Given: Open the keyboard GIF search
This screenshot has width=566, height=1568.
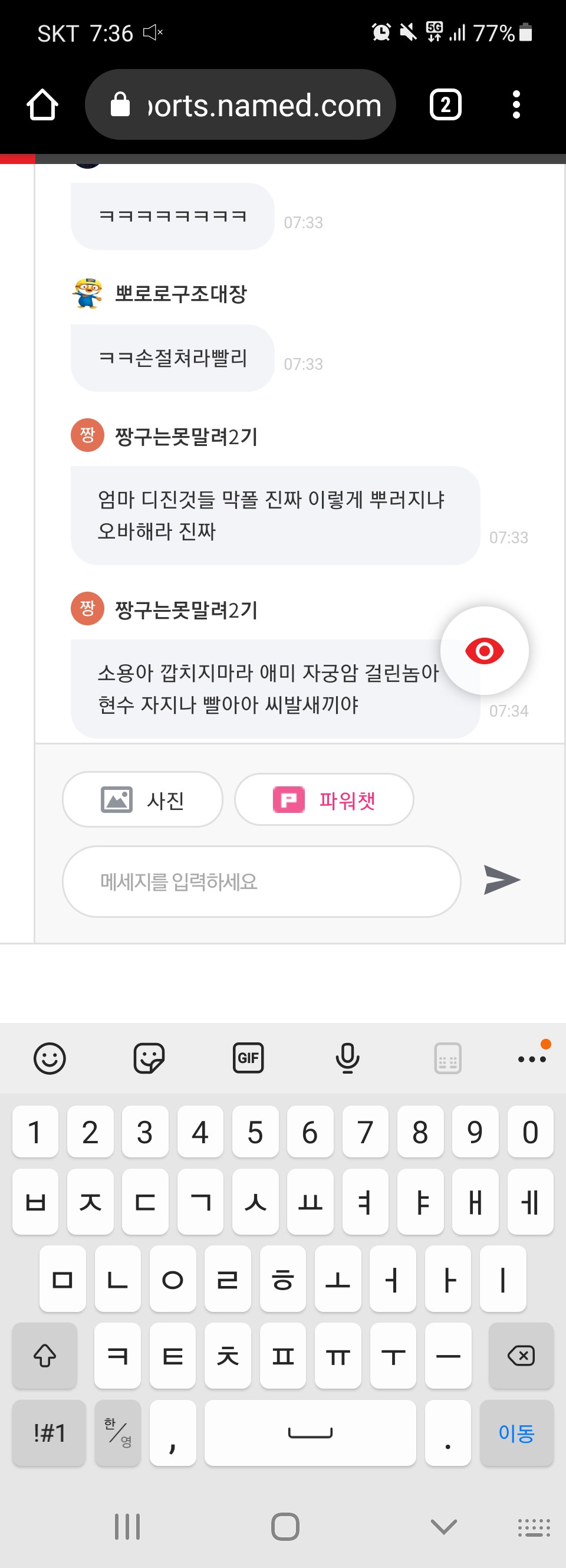Looking at the screenshot, I should (x=248, y=1058).
